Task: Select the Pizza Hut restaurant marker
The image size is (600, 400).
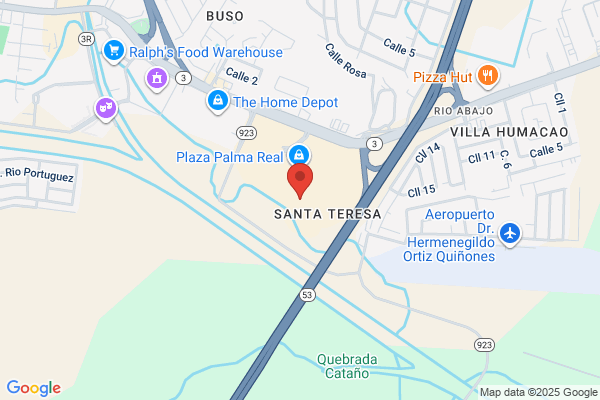Action: [x=488, y=75]
